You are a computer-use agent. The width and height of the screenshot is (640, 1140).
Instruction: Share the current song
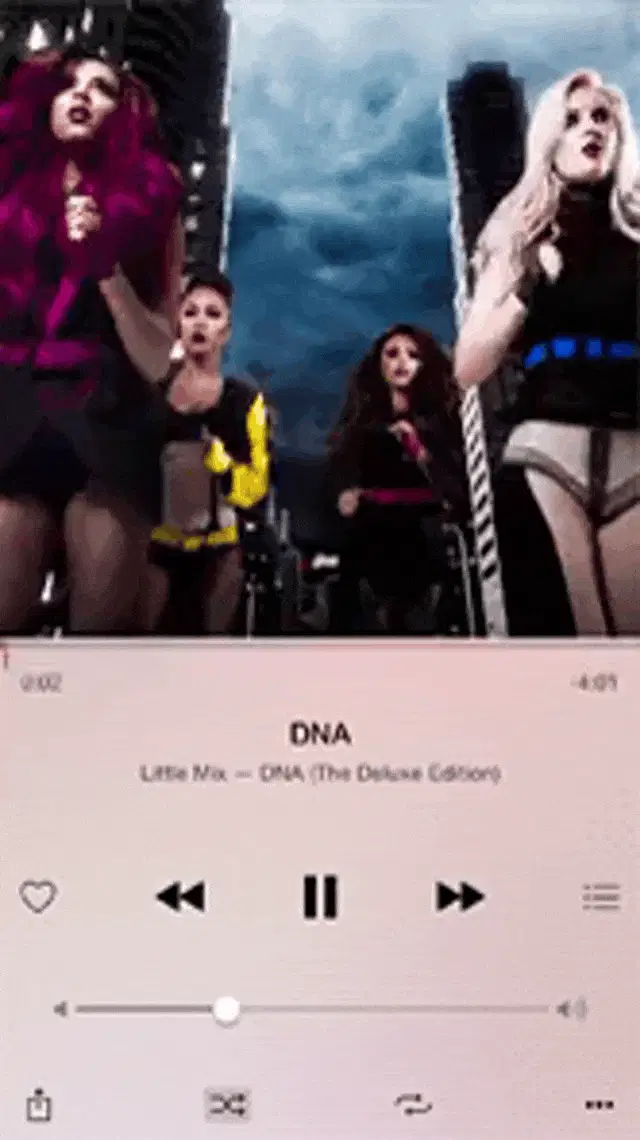click(38, 1104)
